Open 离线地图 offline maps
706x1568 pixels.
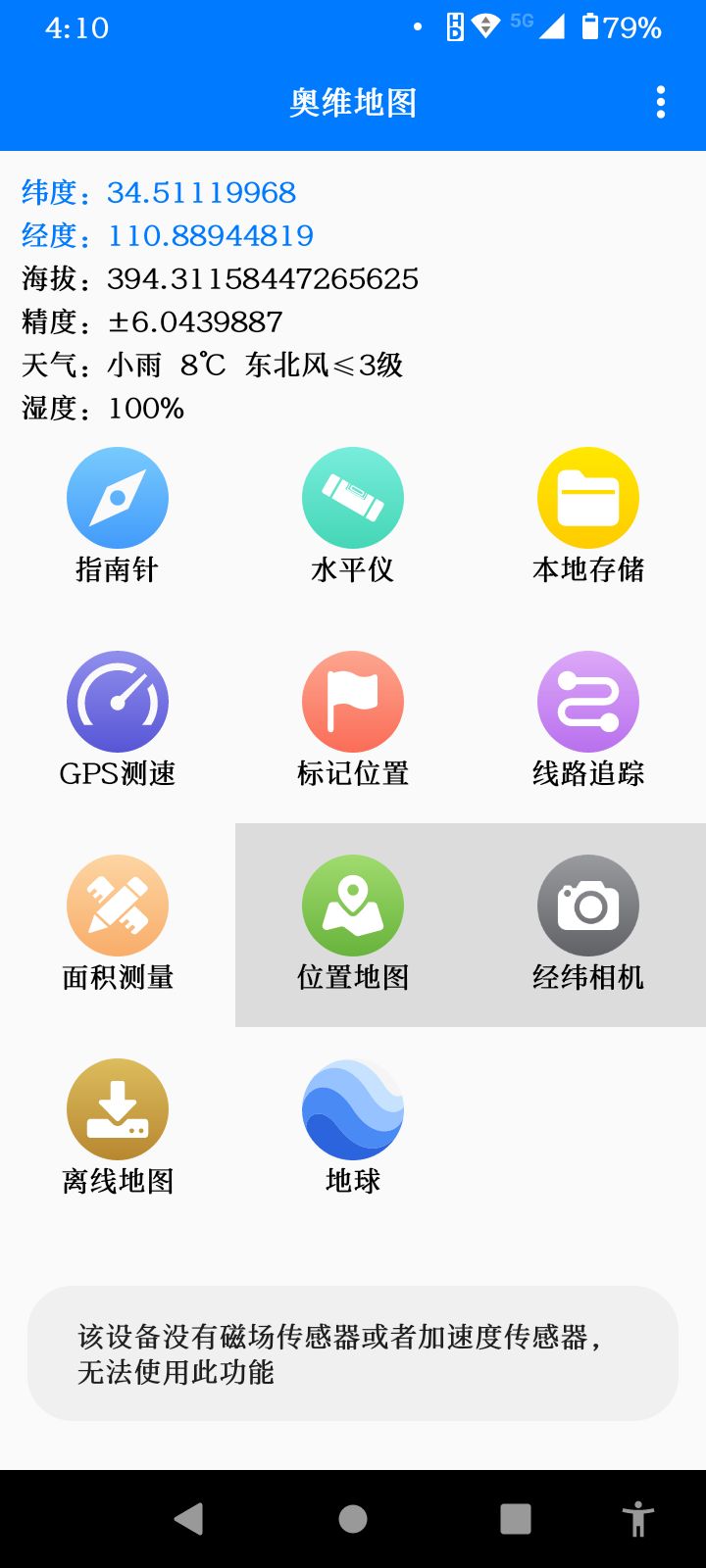(118, 1129)
